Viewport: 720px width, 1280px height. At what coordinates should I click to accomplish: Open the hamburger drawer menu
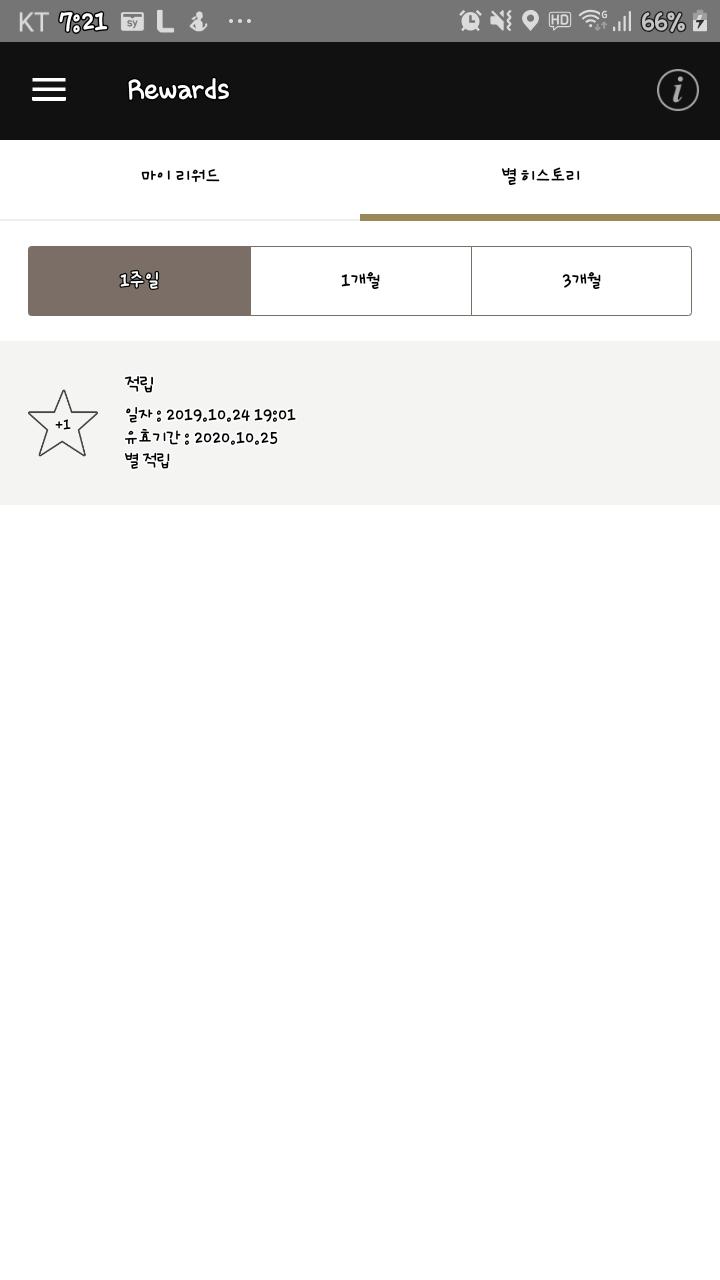click(49, 90)
